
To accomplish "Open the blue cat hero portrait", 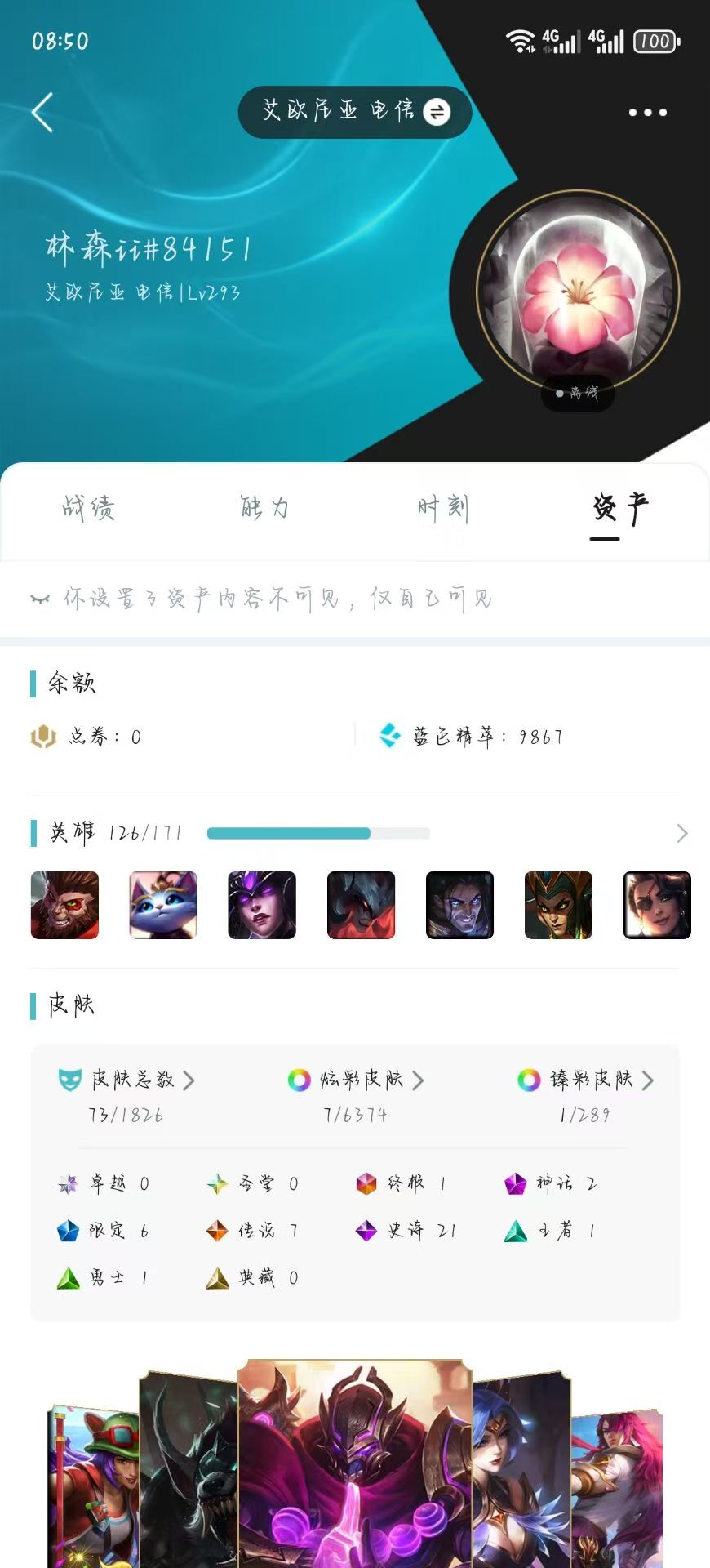I will point(163,905).
